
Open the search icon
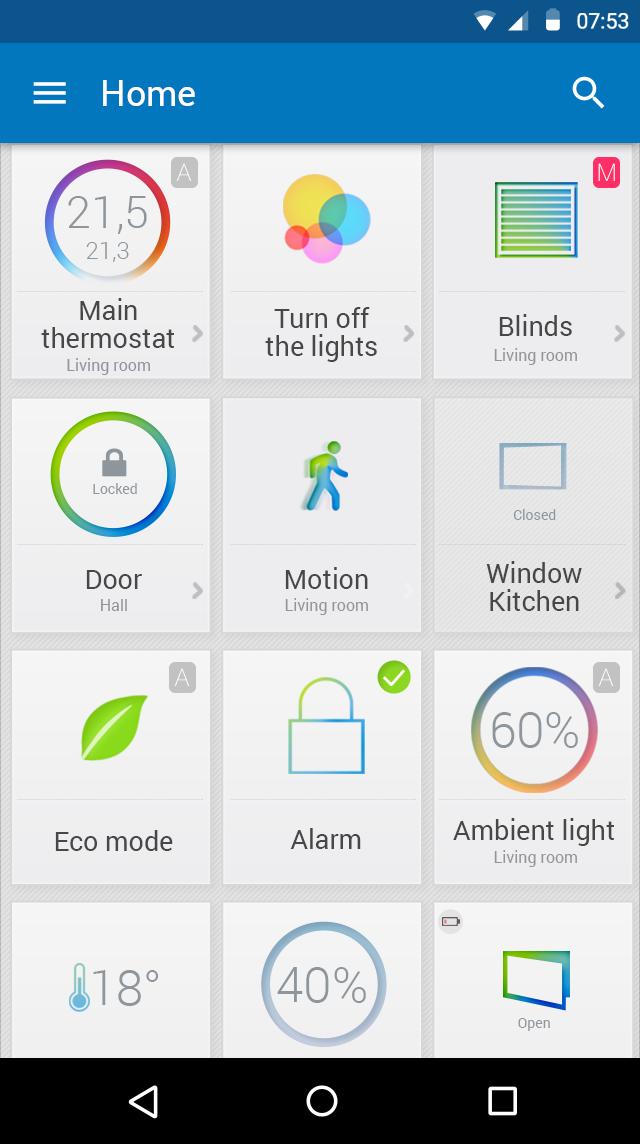pyautogui.click(x=588, y=93)
